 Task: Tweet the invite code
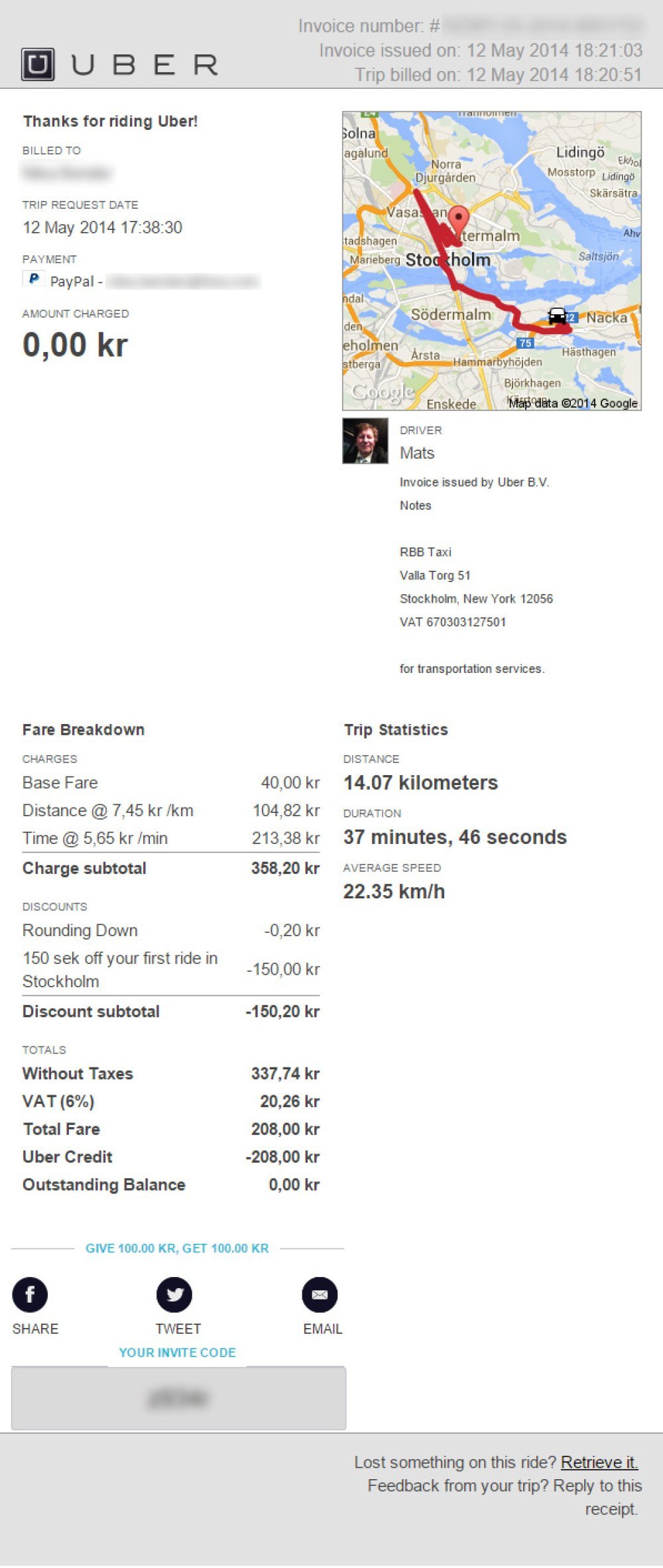tap(174, 1294)
